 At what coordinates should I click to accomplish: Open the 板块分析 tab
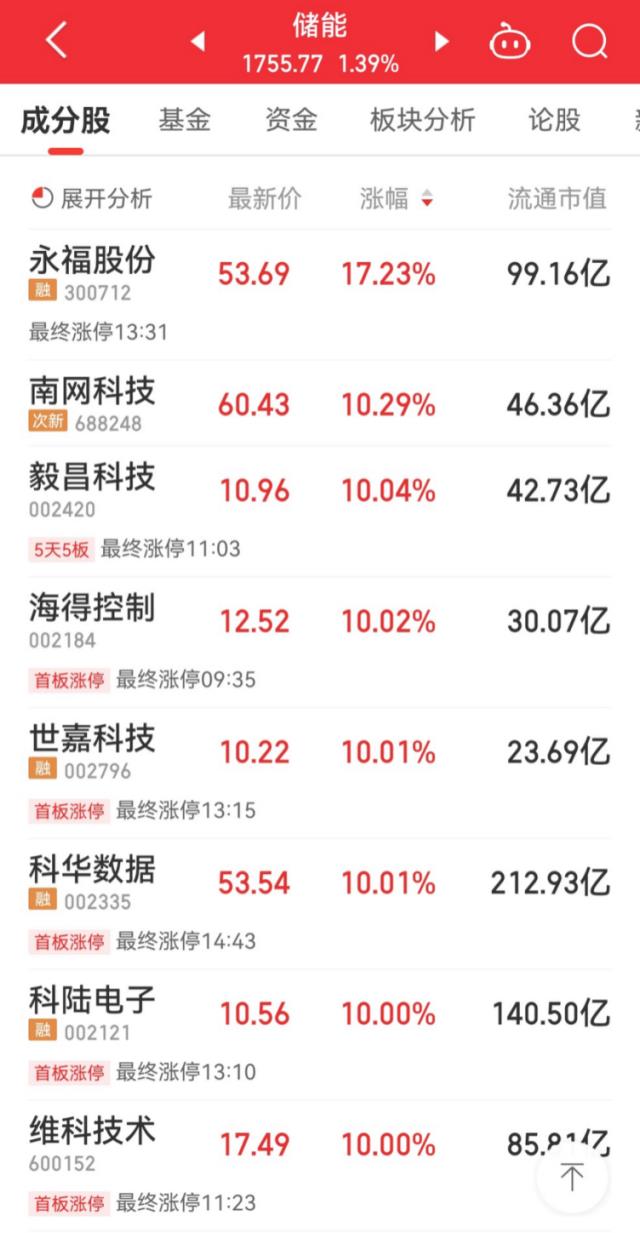coord(422,120)
